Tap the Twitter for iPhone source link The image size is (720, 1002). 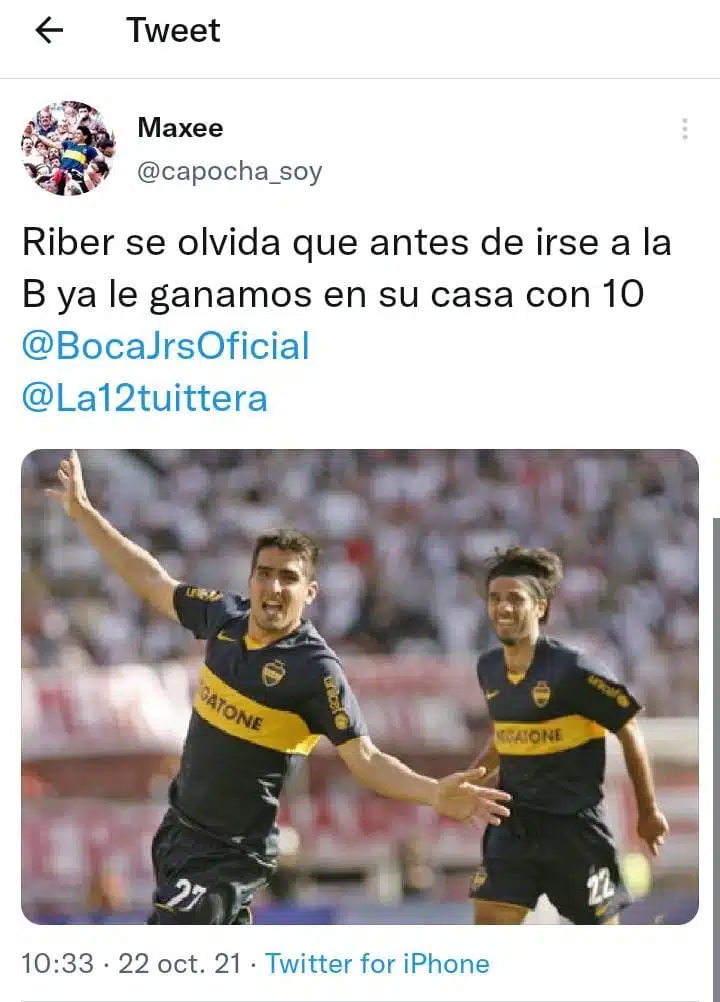pyautogui.click(x=377, y=964)
